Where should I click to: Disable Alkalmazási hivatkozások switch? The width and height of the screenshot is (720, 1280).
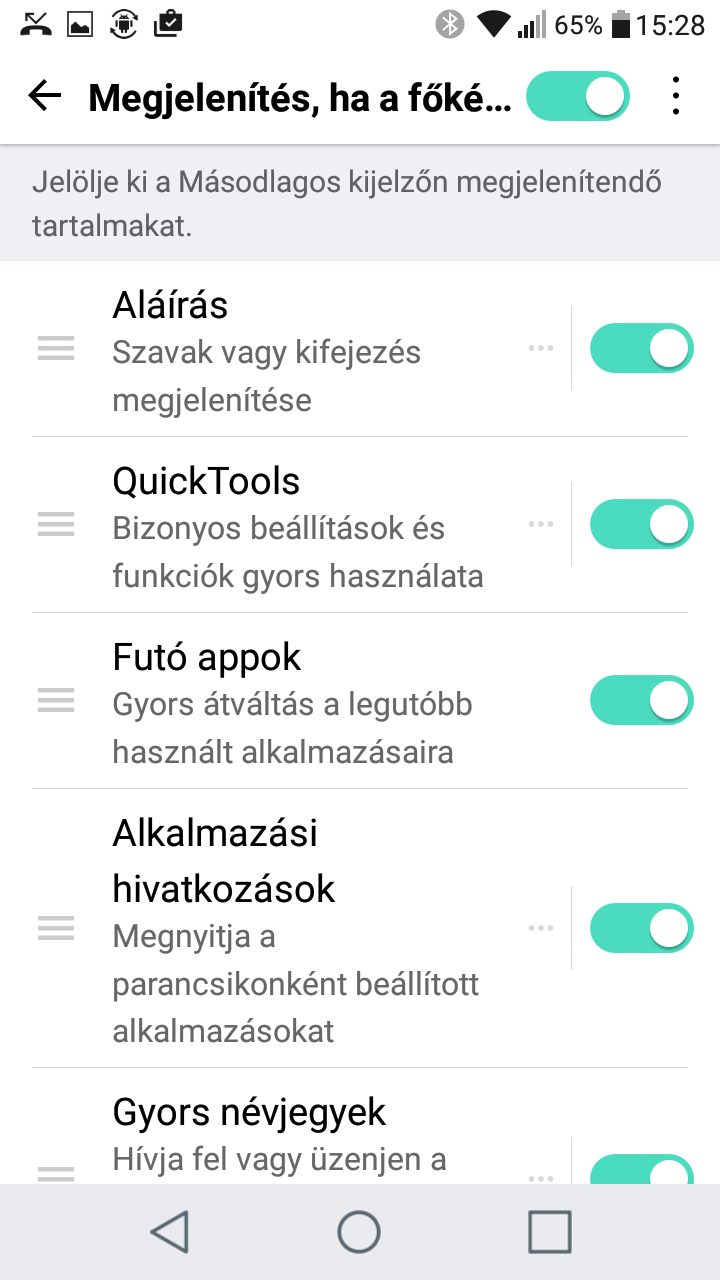[641, 928]
